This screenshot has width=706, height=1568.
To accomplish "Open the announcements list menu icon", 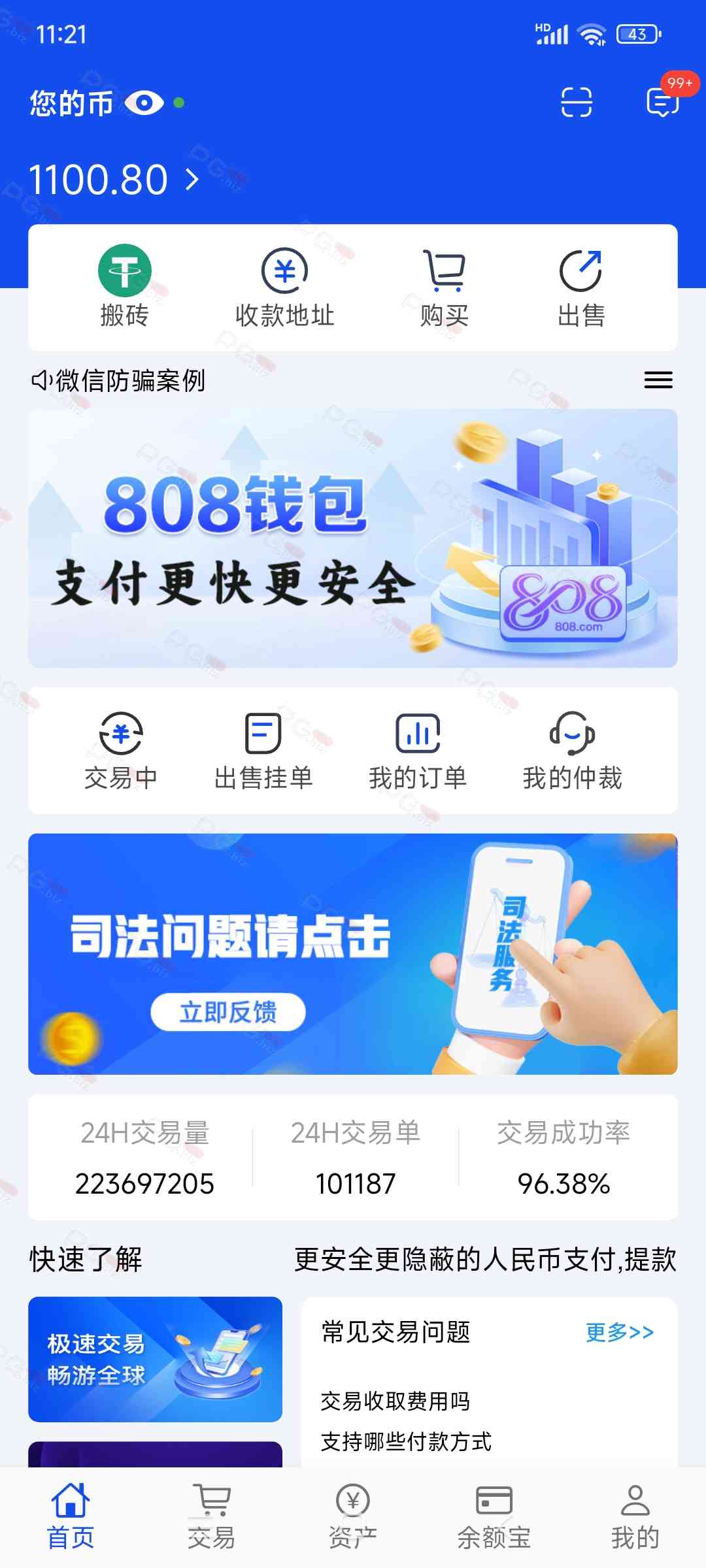I will coord(658,380).
